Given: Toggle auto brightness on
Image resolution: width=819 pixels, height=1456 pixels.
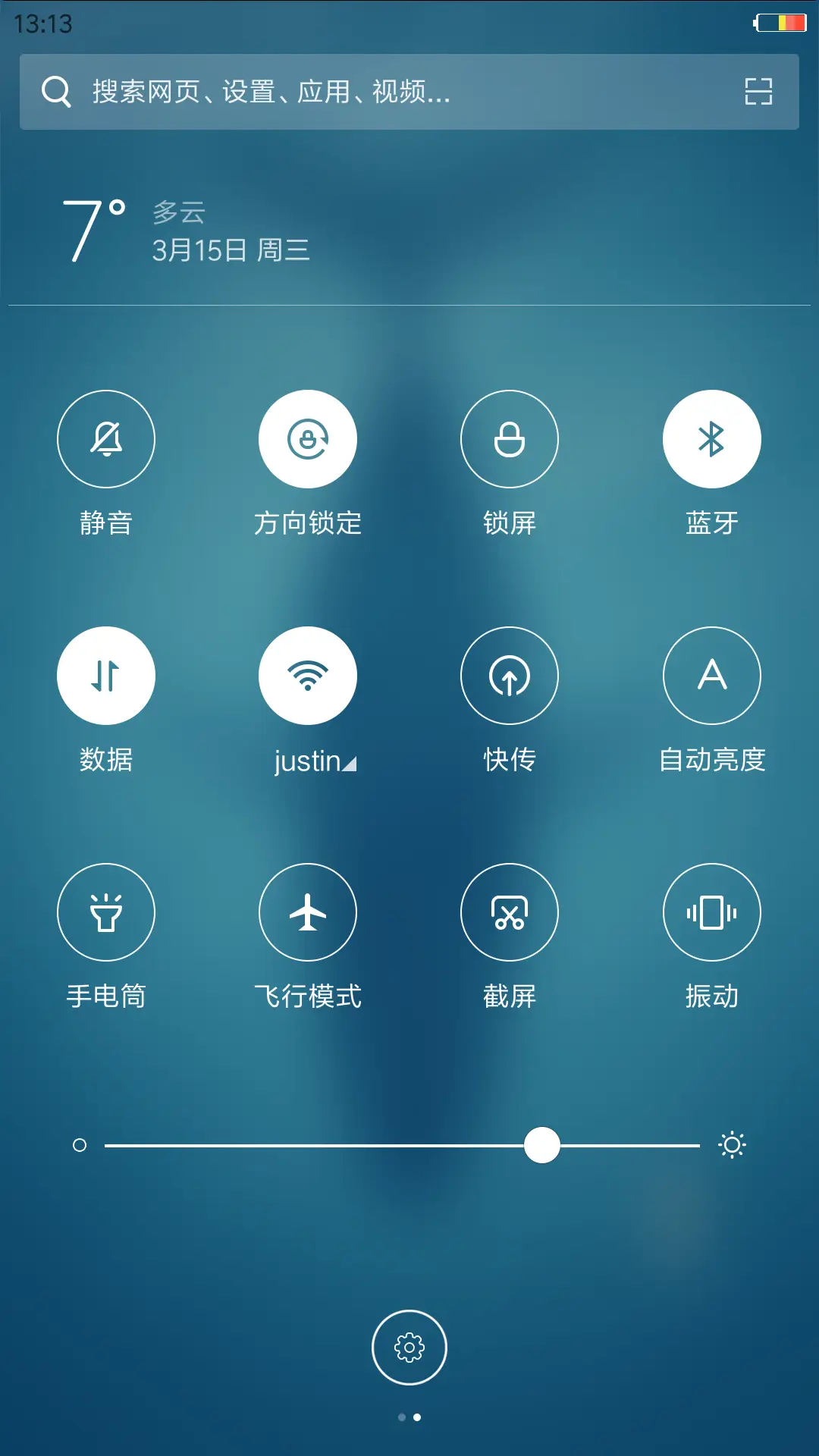Looking at the screenshot, I should (711, 676).
